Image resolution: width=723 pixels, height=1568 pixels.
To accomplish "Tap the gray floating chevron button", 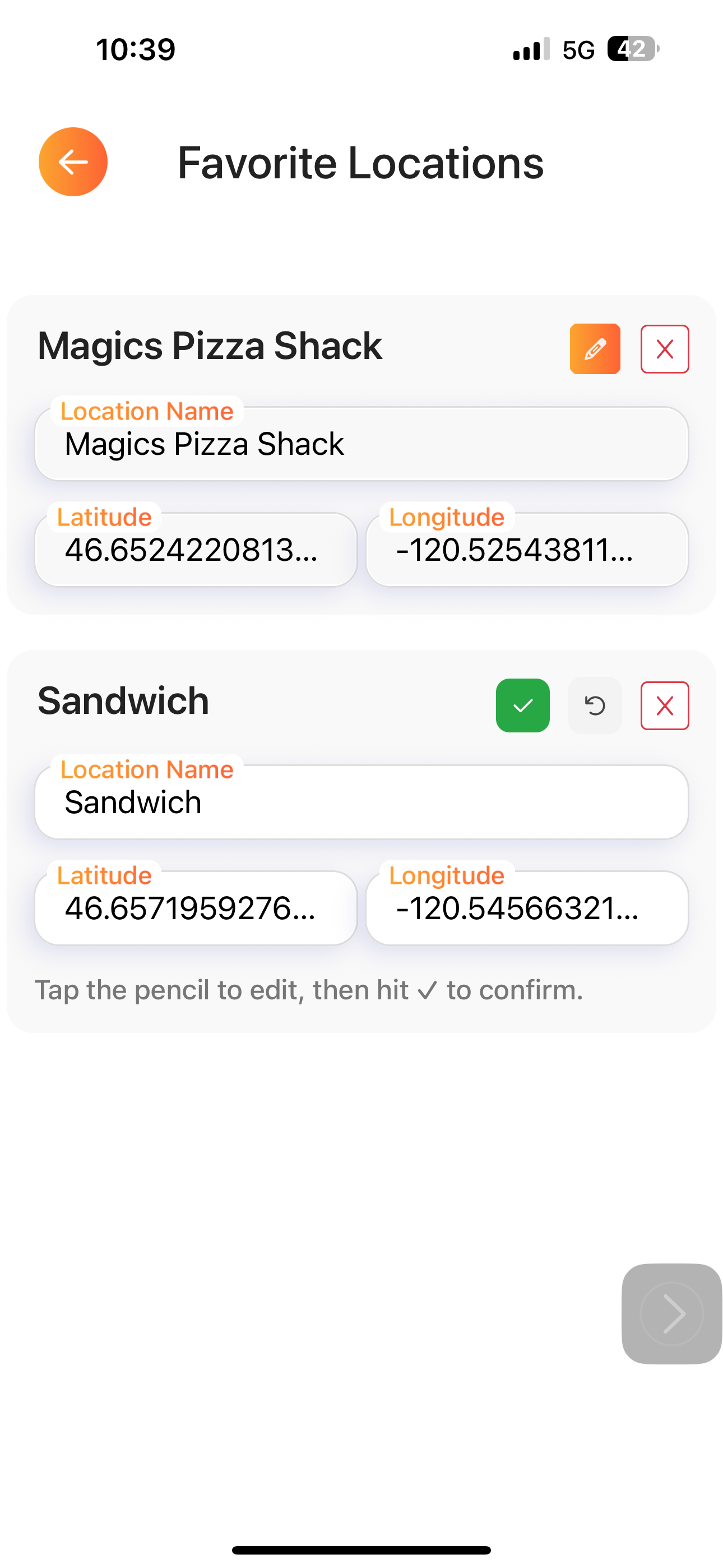I will coord(672,1313).
